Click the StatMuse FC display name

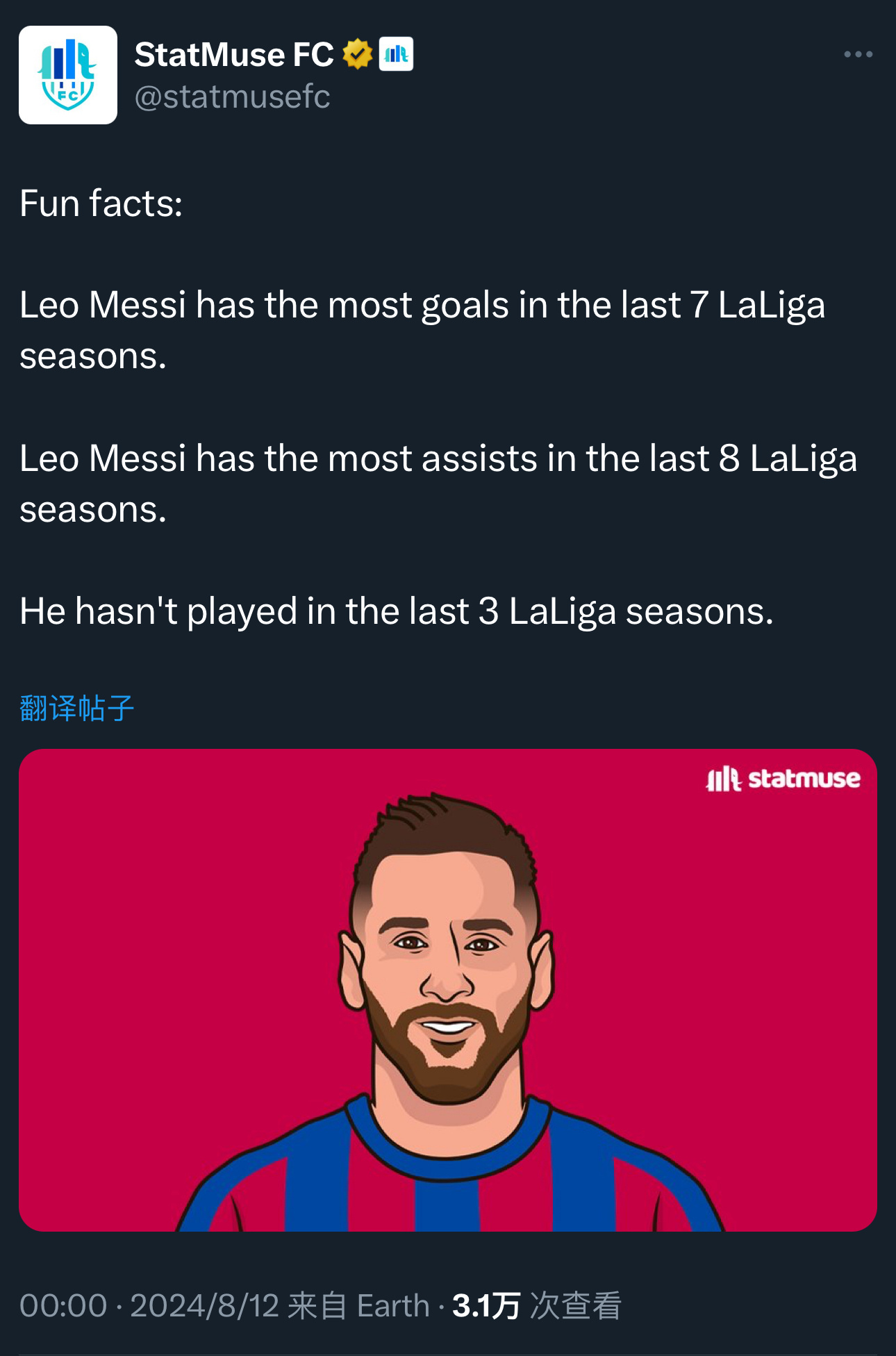pos(236,55)
